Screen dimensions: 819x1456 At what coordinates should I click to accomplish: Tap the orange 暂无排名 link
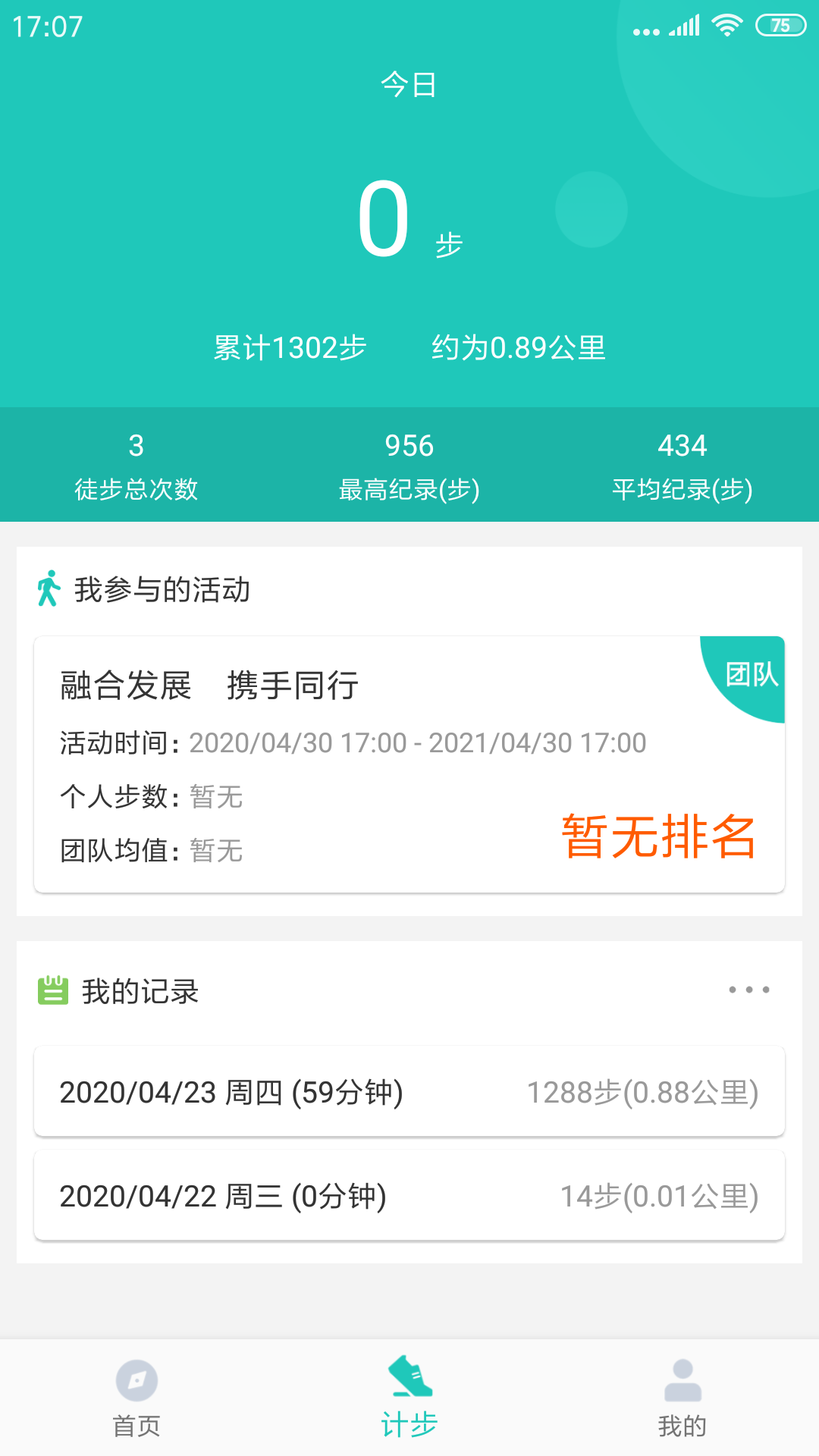658,840
